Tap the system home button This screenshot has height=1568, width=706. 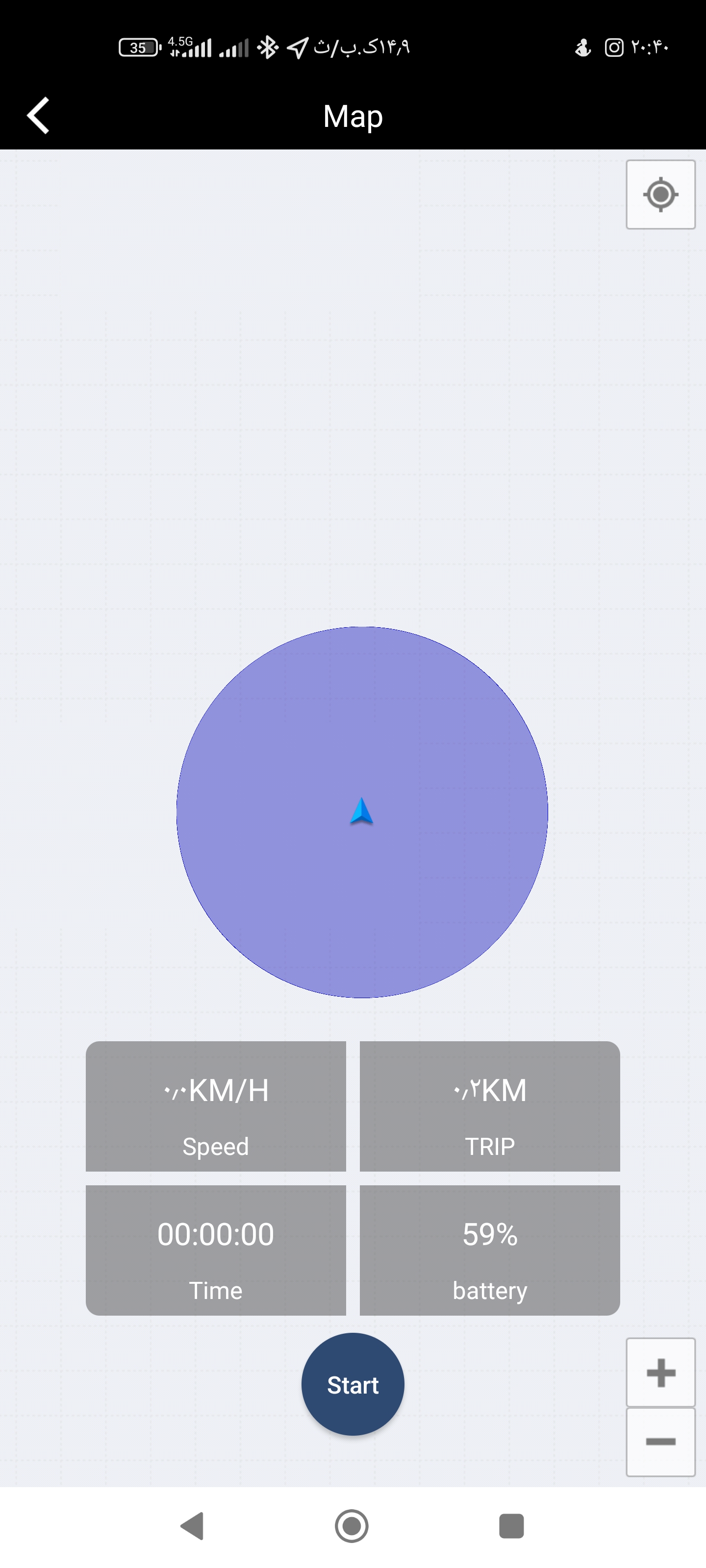pos(352,1526)
